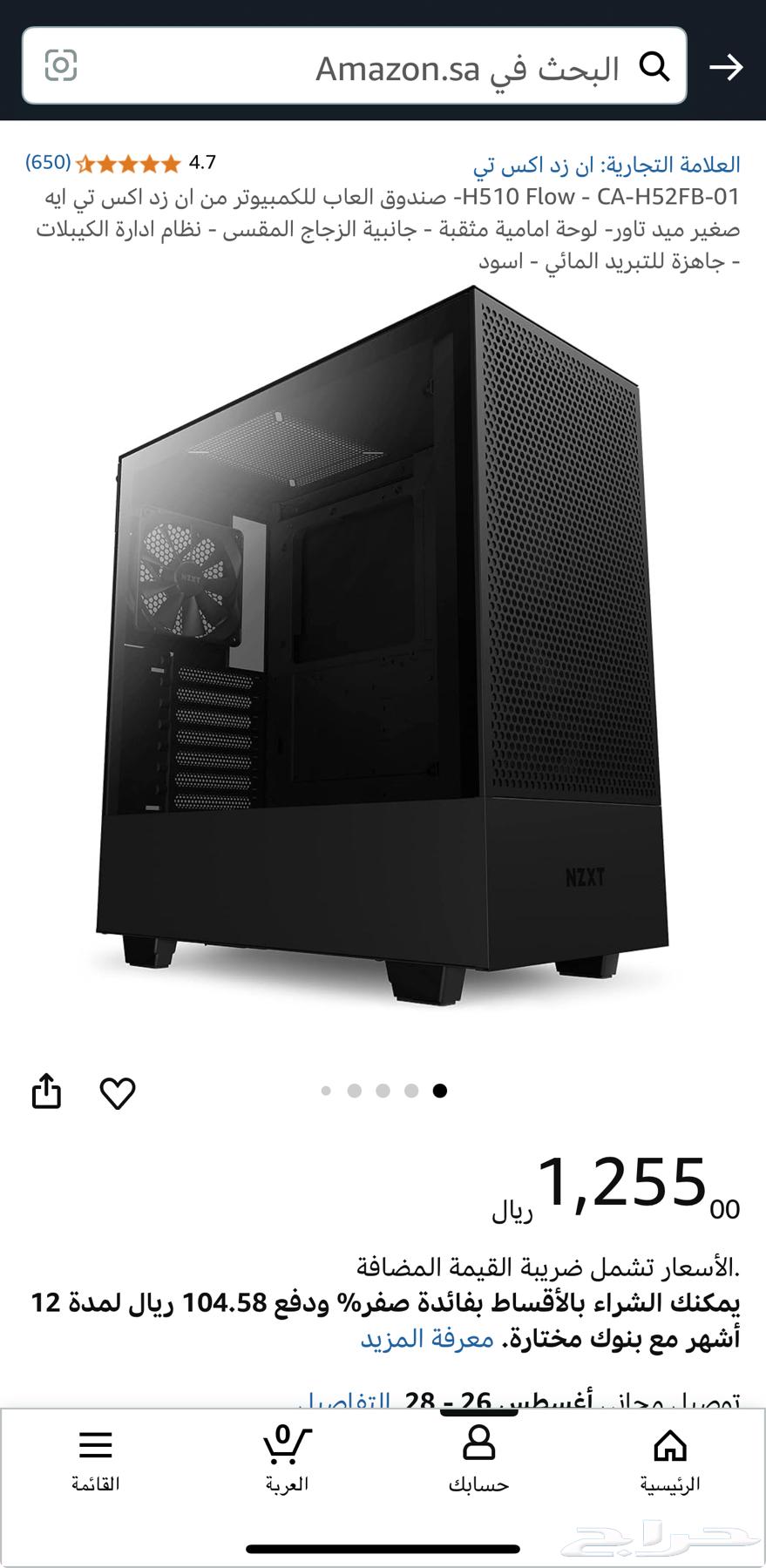Go back using the top arrow
Viewport: 766px width, 1568px height.
point(725,67)
